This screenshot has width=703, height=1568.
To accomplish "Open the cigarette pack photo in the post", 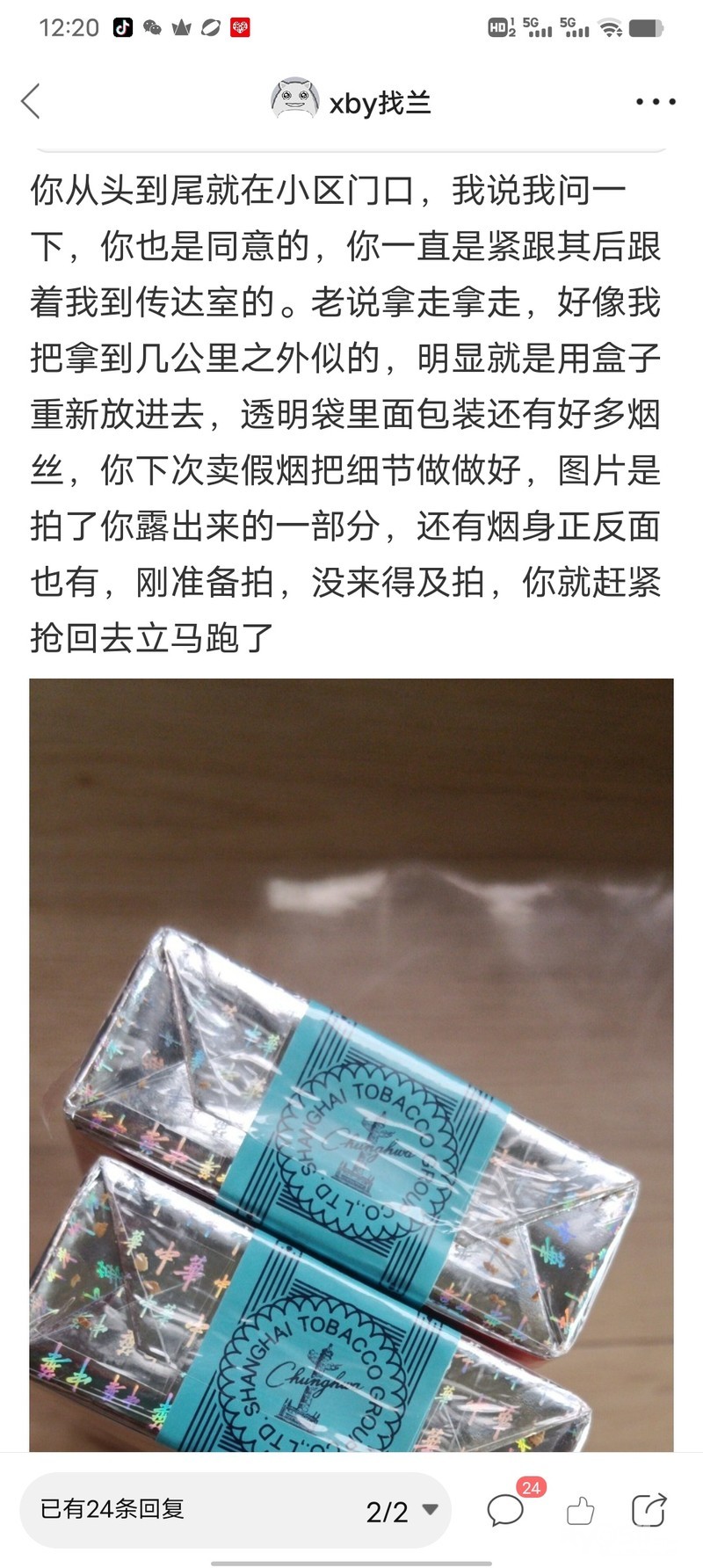I will (351, 1064).
